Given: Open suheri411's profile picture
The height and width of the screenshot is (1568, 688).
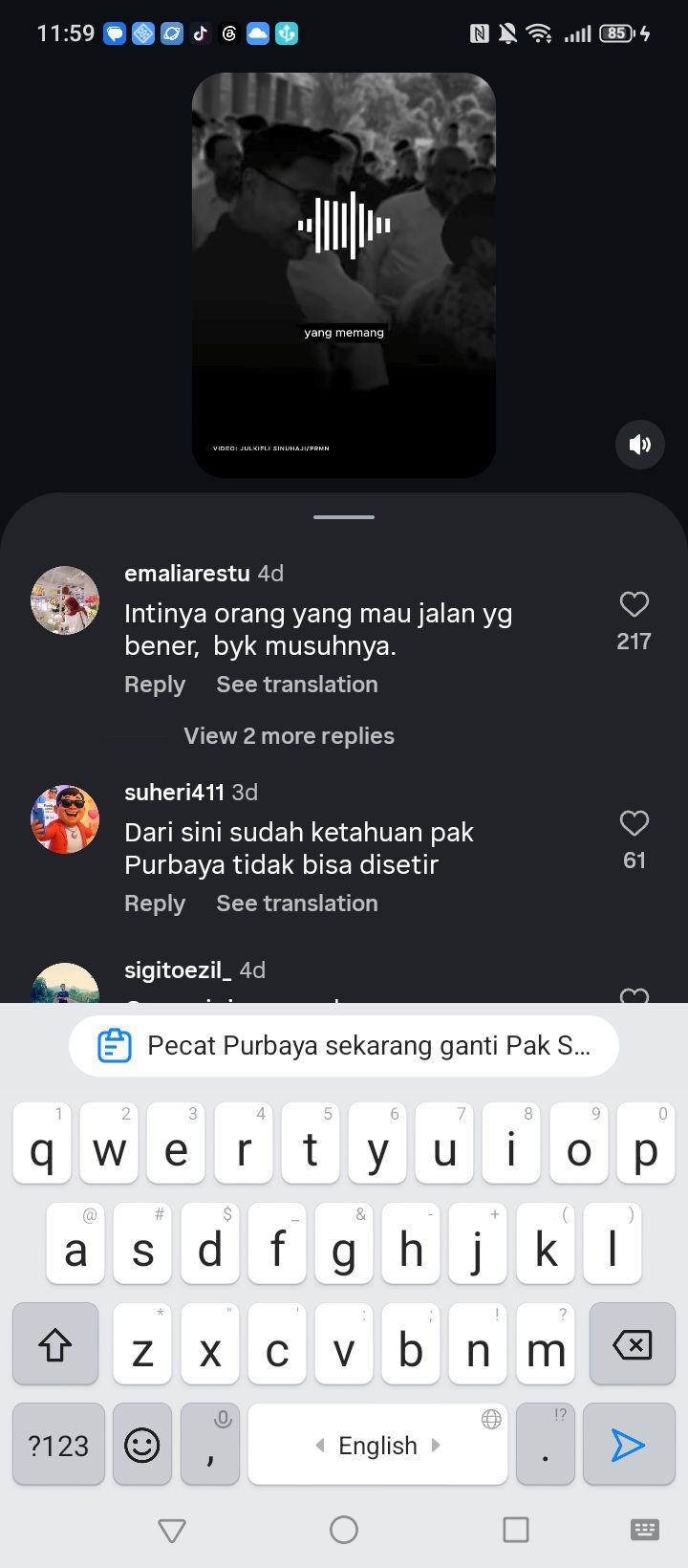Looking at the screenshot, I should (65, 819).
